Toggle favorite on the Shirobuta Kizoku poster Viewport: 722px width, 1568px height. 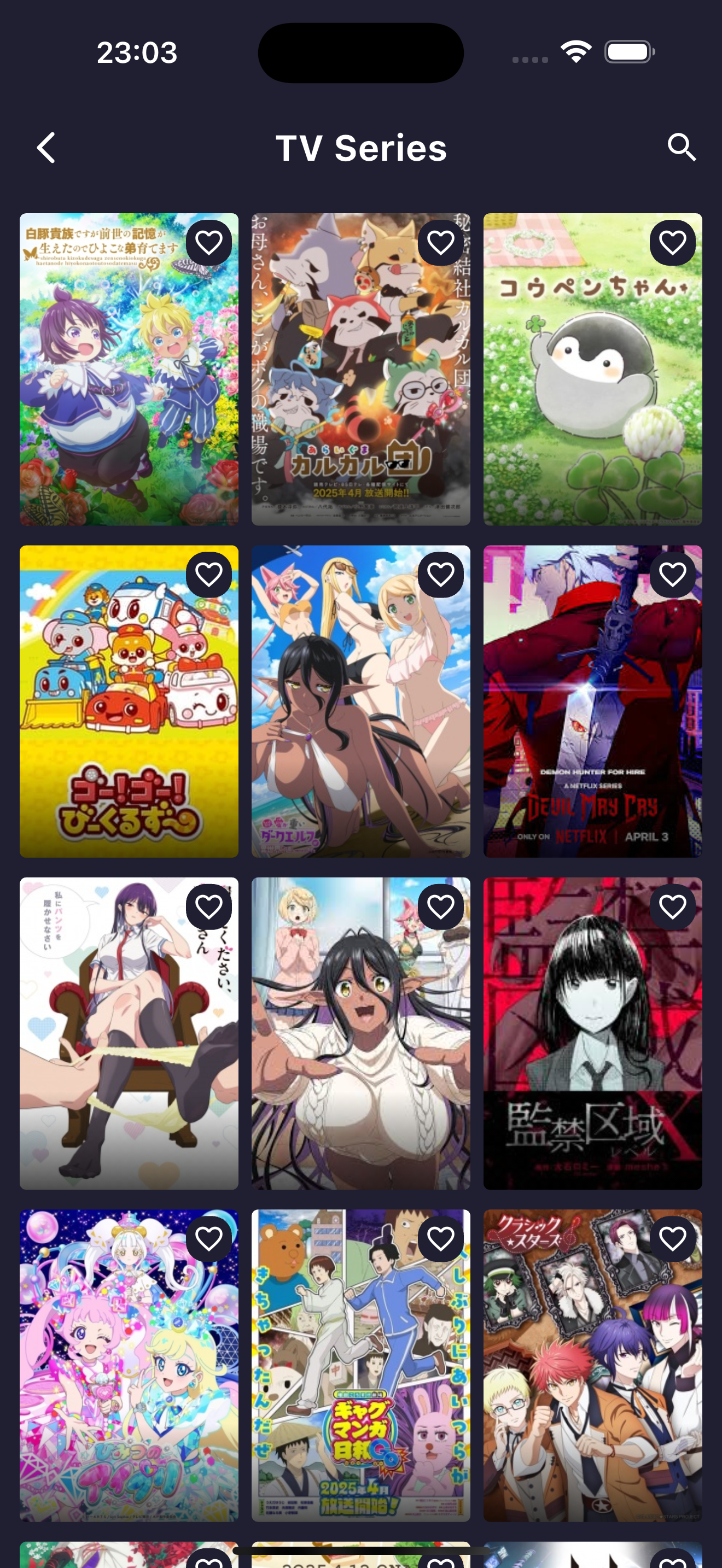coord(209,242)
